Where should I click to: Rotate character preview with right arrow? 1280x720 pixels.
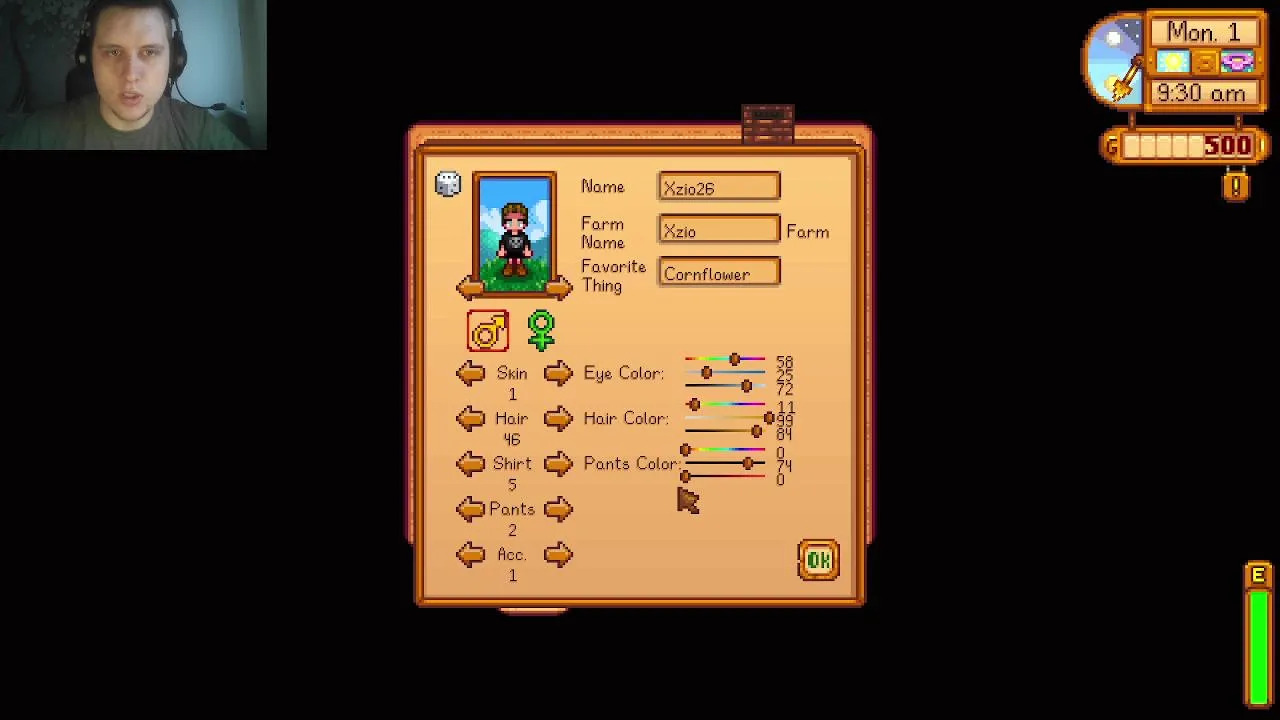[559, 288]
